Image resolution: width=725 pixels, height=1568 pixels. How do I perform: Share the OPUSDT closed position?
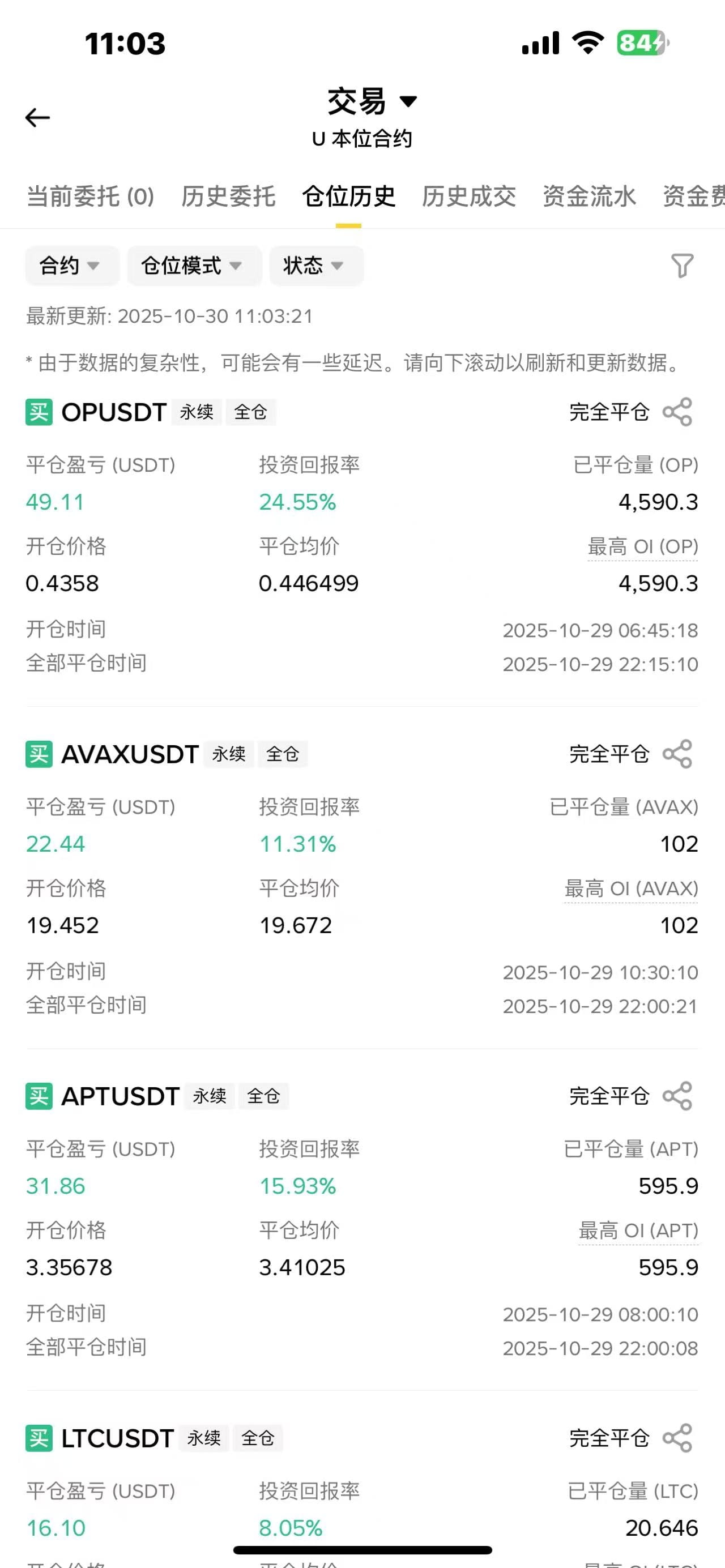pos(677,412)
